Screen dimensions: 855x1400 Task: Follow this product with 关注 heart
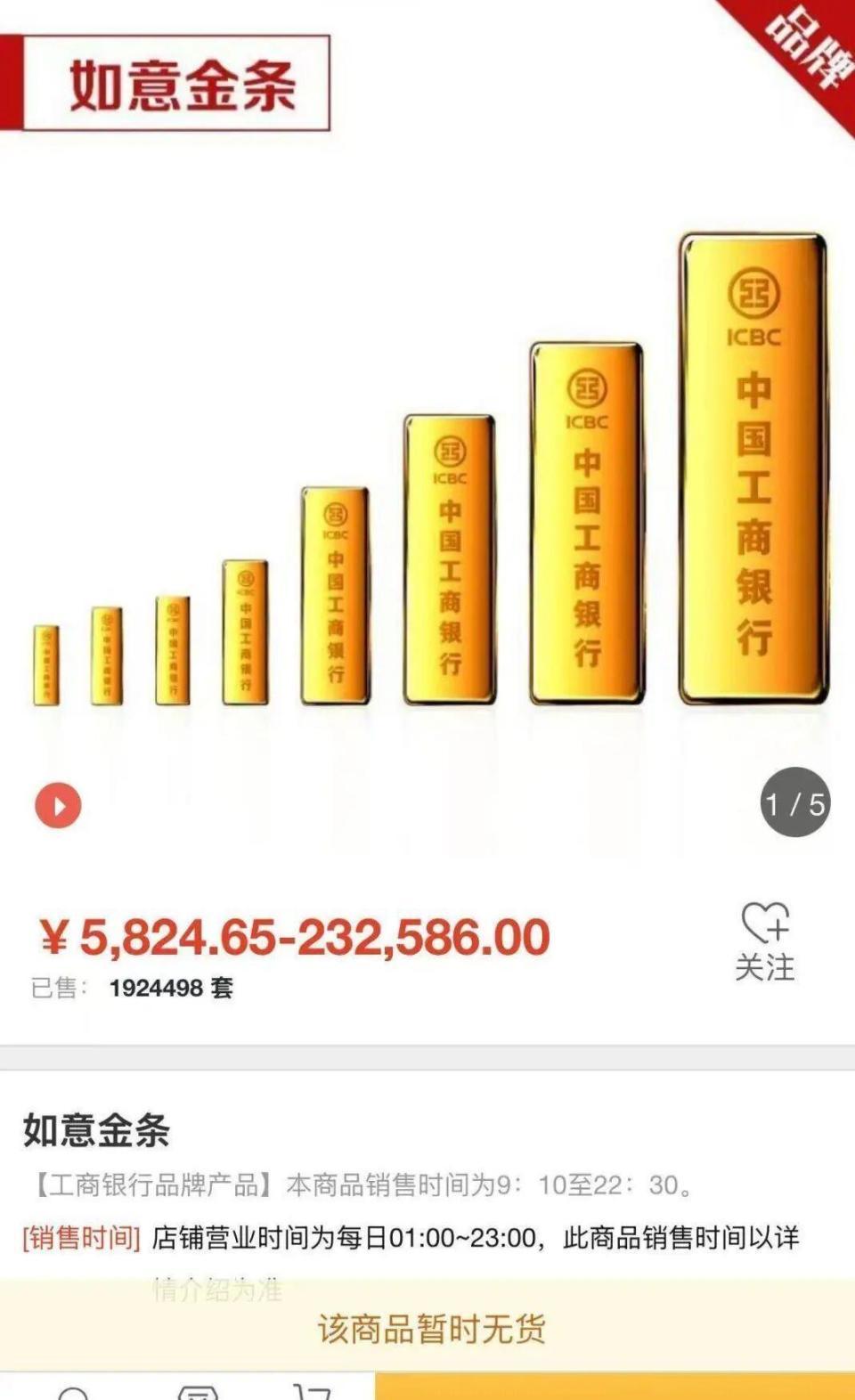tap(764, 940)
